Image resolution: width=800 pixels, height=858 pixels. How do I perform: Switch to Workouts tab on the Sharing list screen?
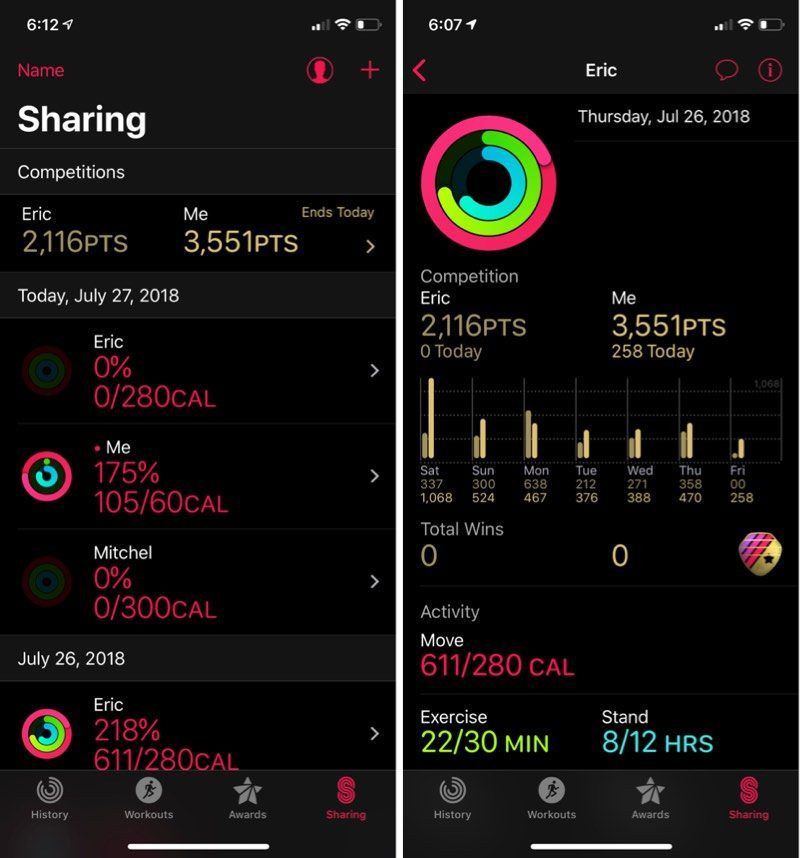148,799
